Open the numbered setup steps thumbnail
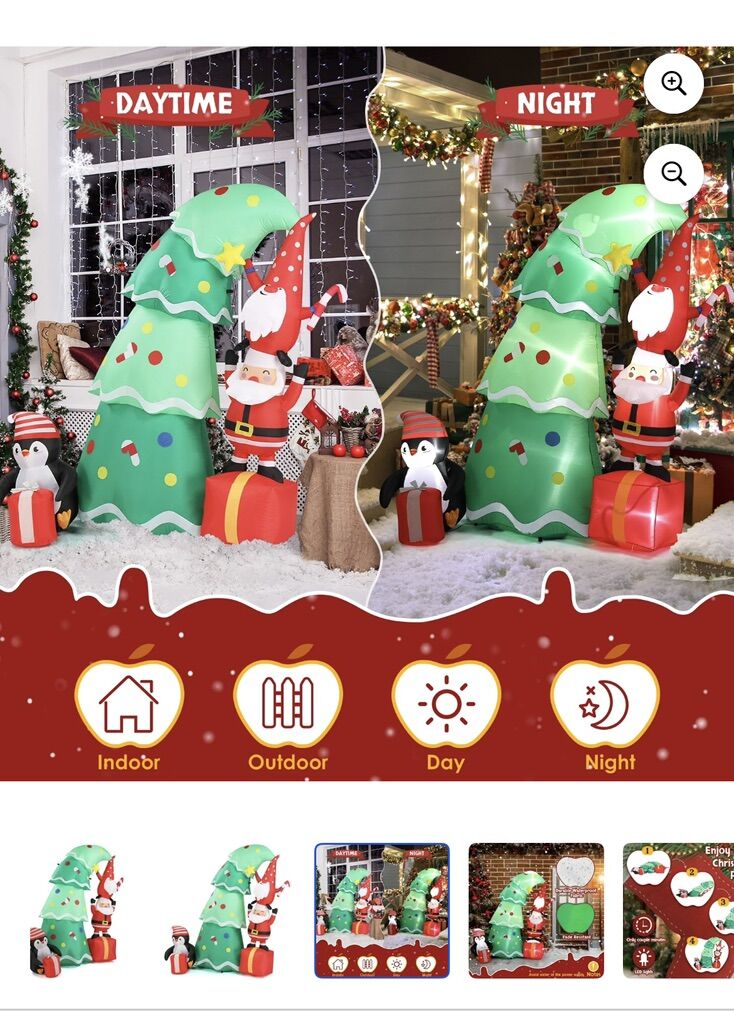Screen dimensions: 734x1020 point(678,910)
